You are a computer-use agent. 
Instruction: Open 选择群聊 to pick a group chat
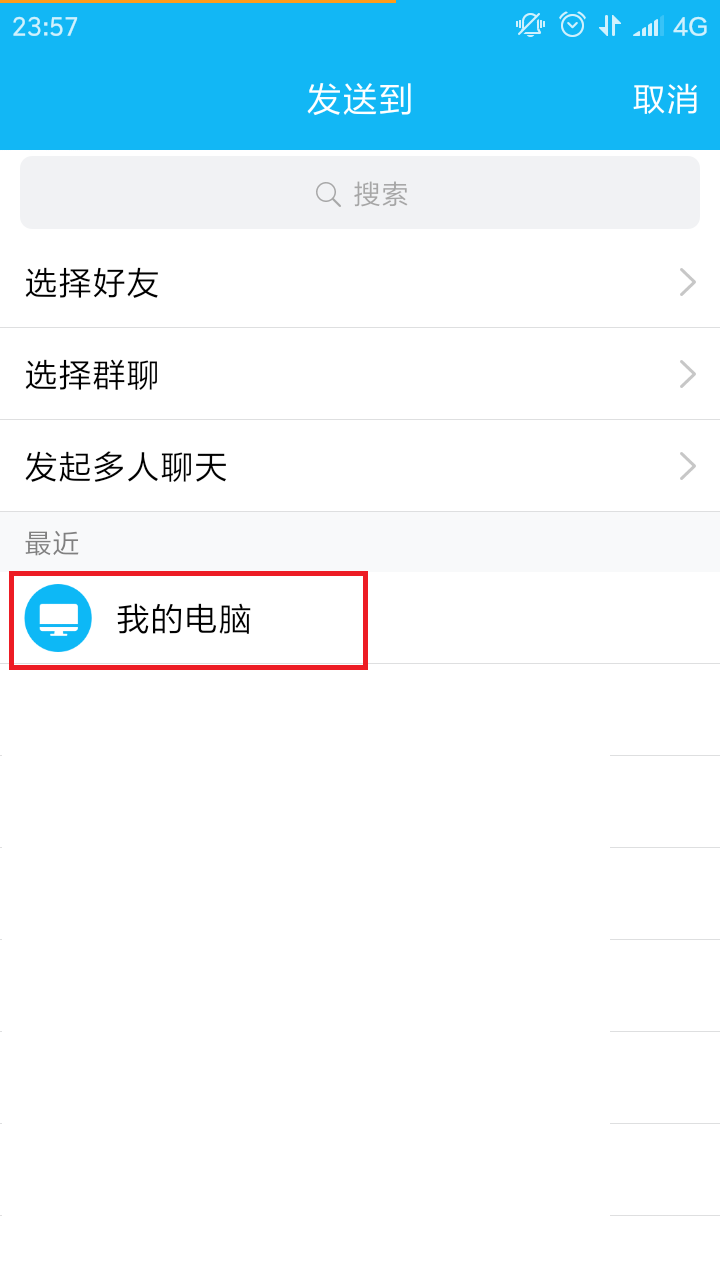(360, 374)
